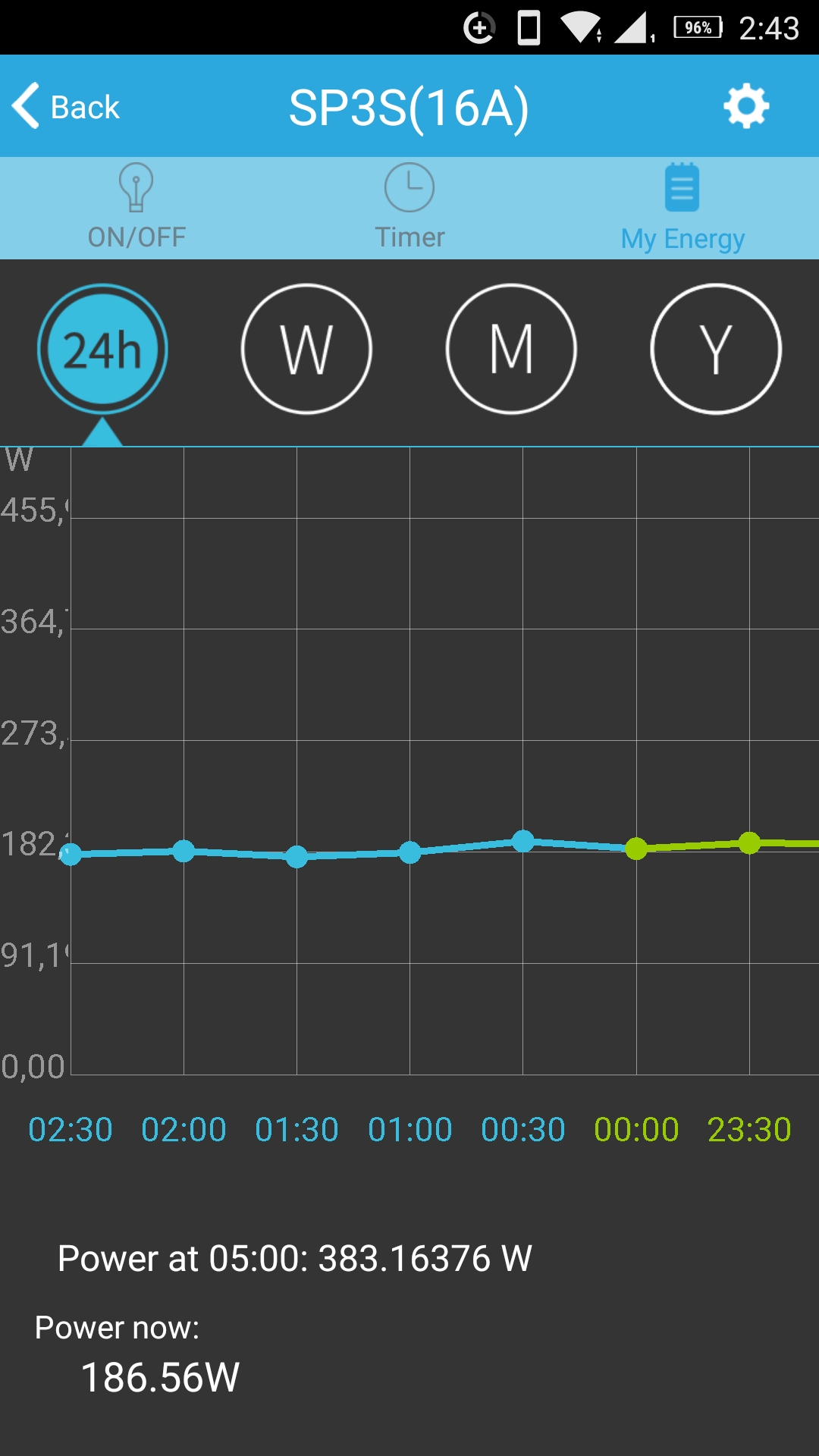
Task: Tap the 00:30 data point on chart
Action: (523, 841)
